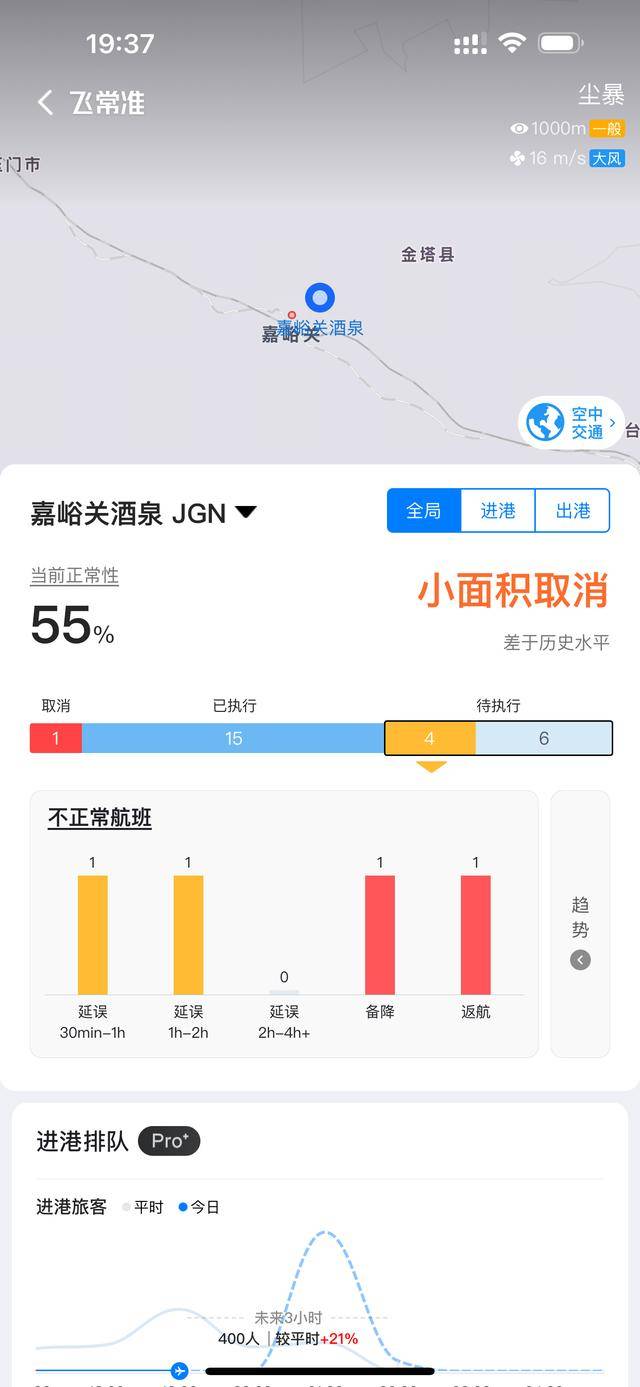Switch to the 出港 tab

click(x=573, y=511)
